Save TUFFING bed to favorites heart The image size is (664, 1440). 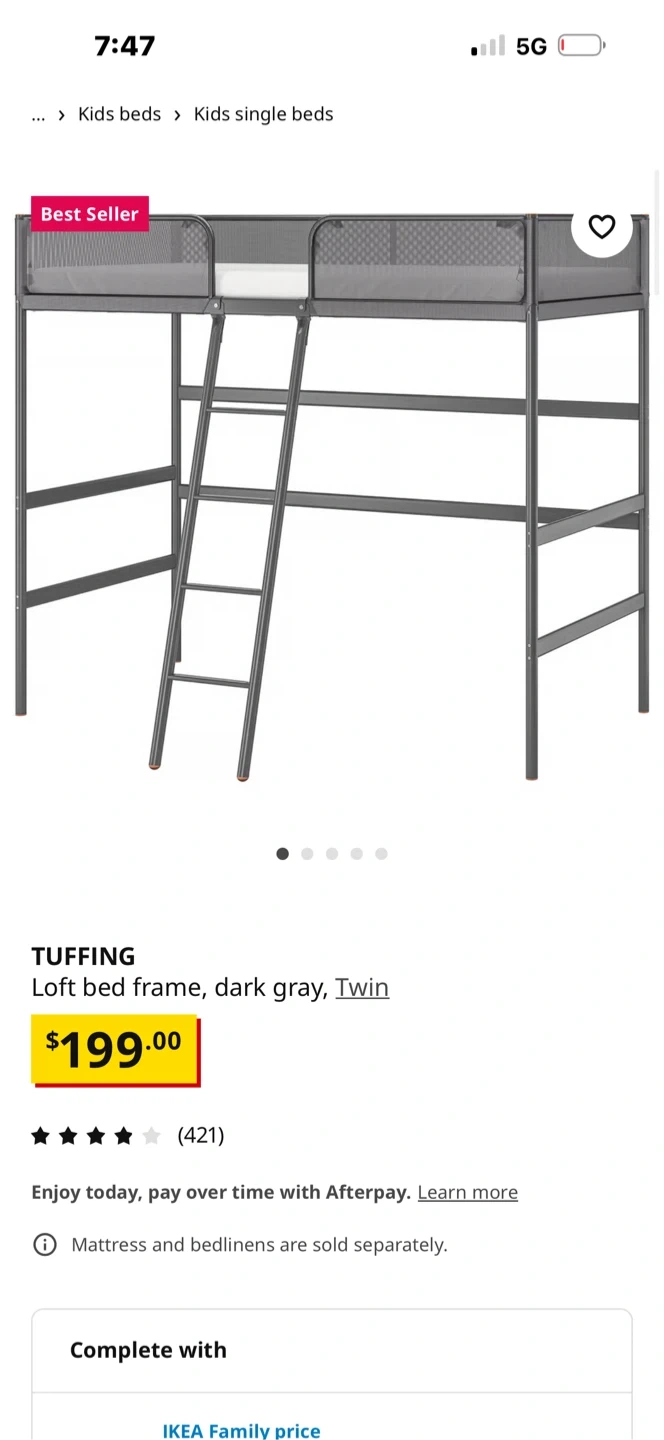coord(601,227)
